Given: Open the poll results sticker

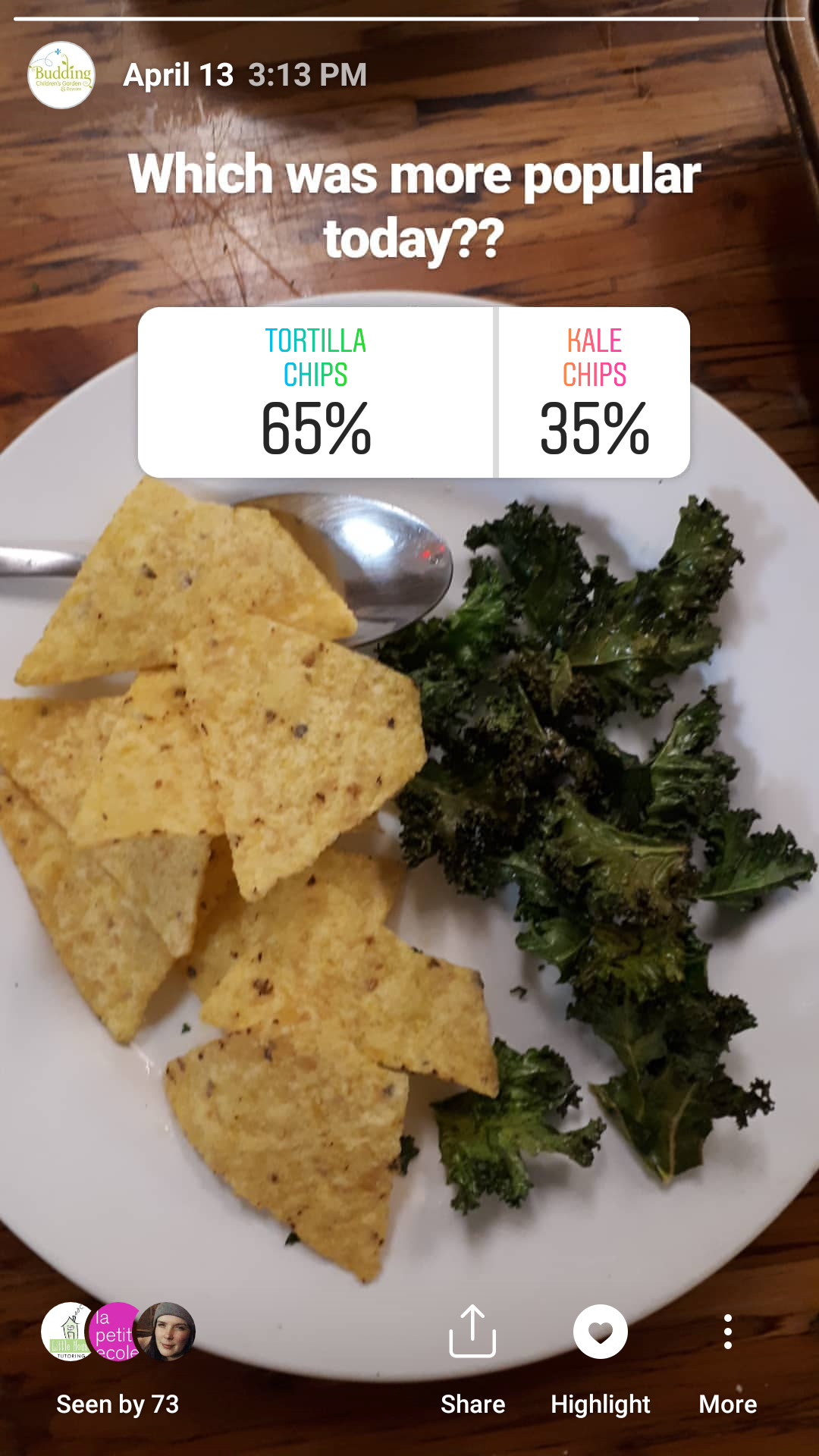Looking at the screenshot, I should (x=414, y=392).
